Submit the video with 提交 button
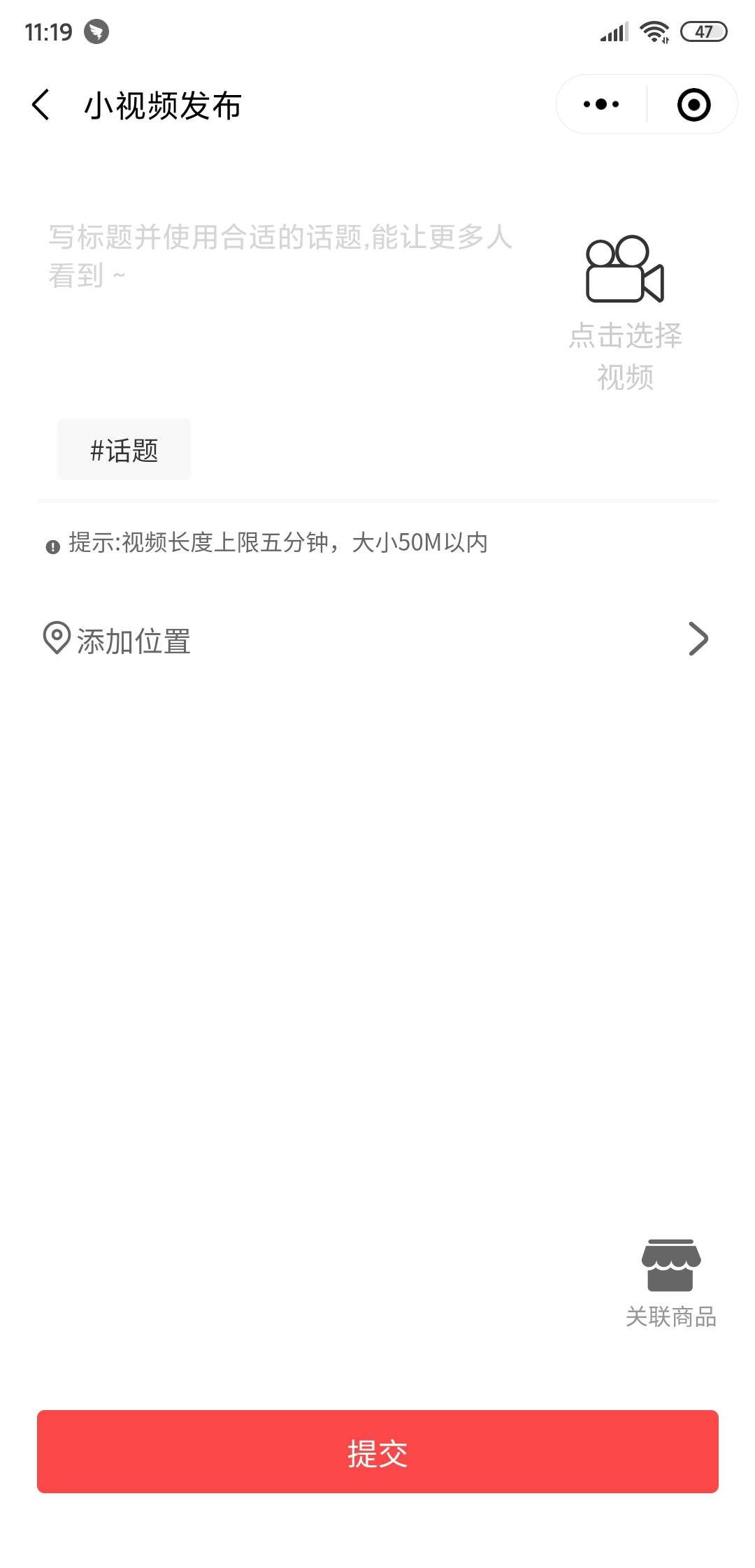The image size is (755, 1568). [377, 1452]
